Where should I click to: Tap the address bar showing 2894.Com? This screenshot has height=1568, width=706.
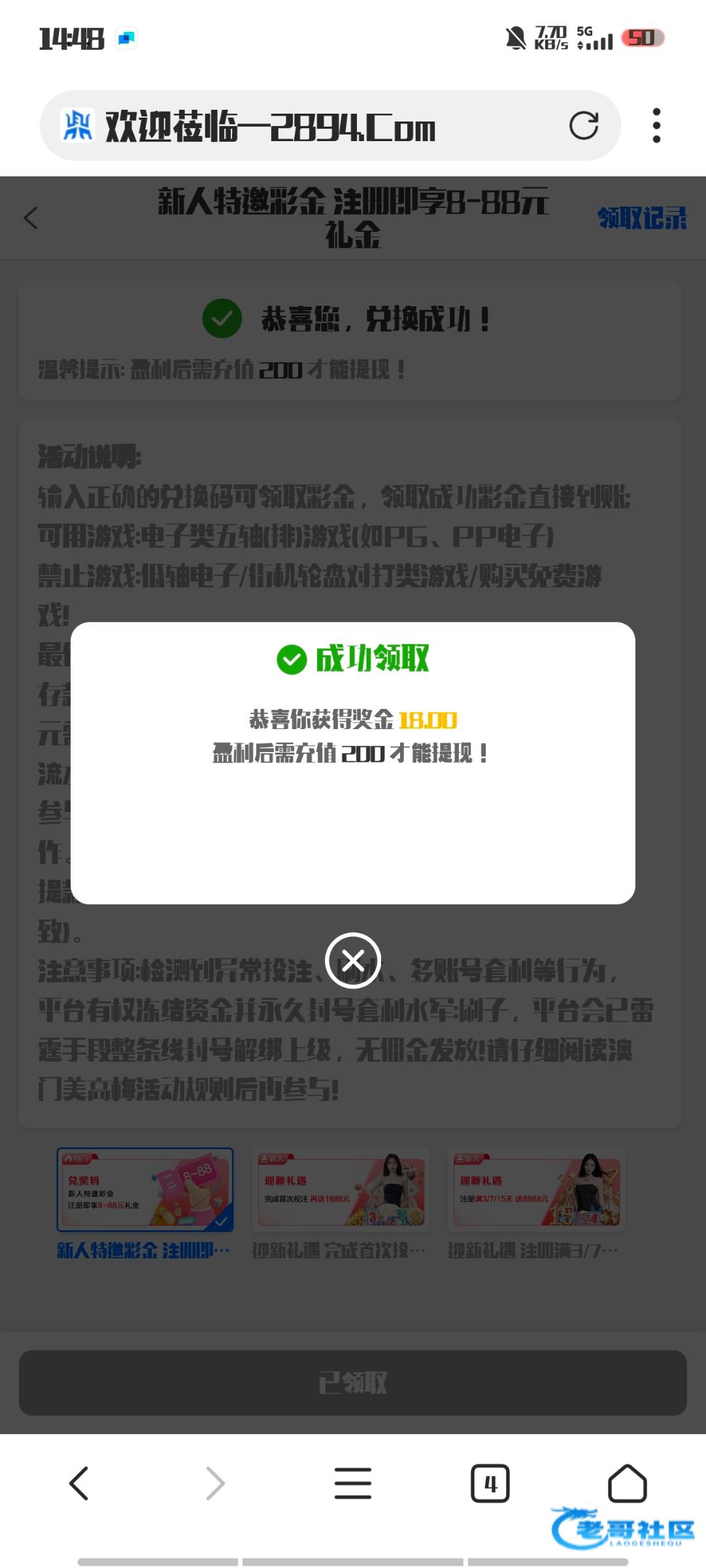[314, 126]
